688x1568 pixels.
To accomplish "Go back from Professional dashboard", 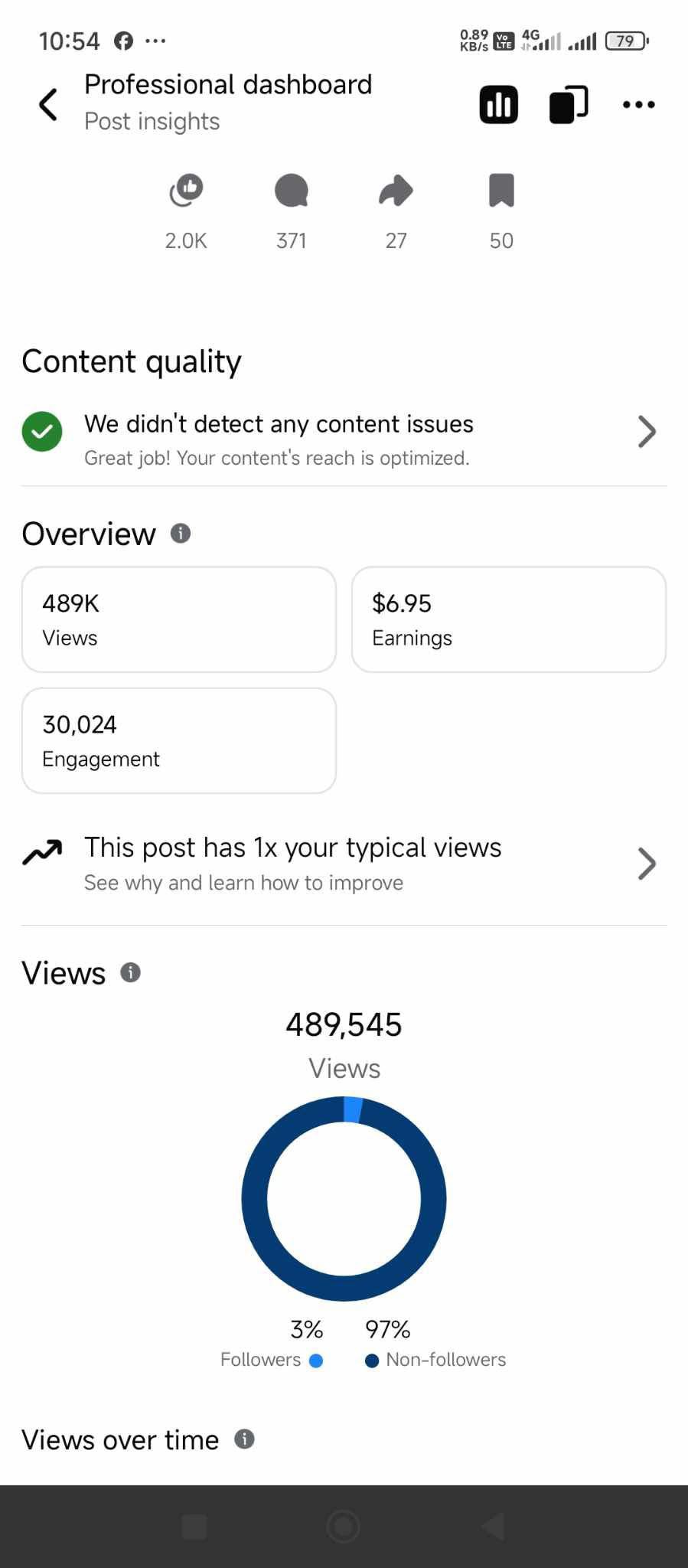I will pyautogui.click(x=48, y=104).
